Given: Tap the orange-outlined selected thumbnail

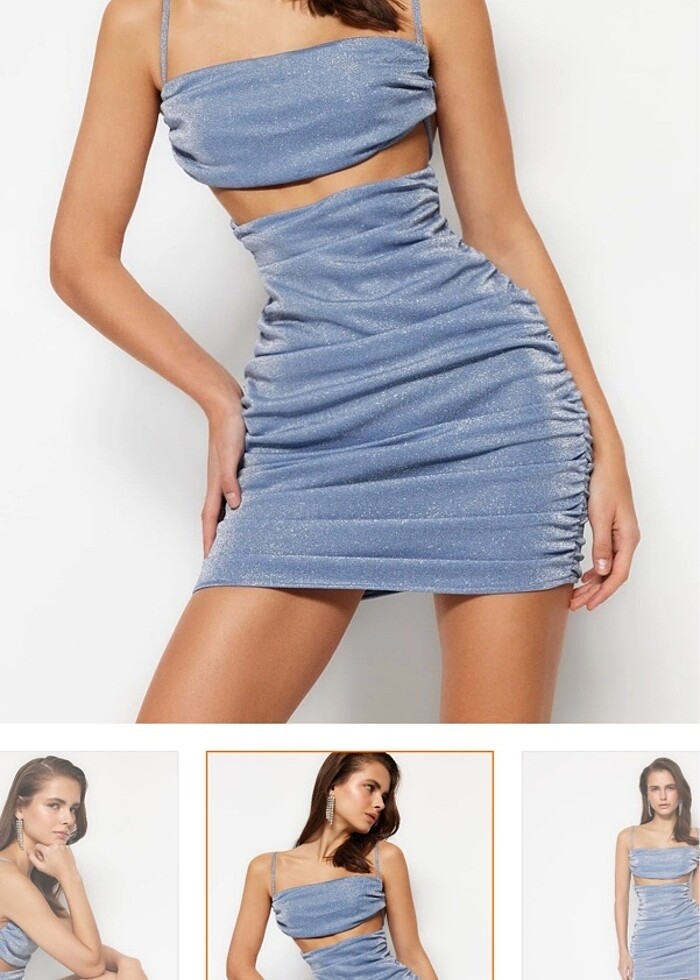Looking at the screenshot, I should 350,866.
